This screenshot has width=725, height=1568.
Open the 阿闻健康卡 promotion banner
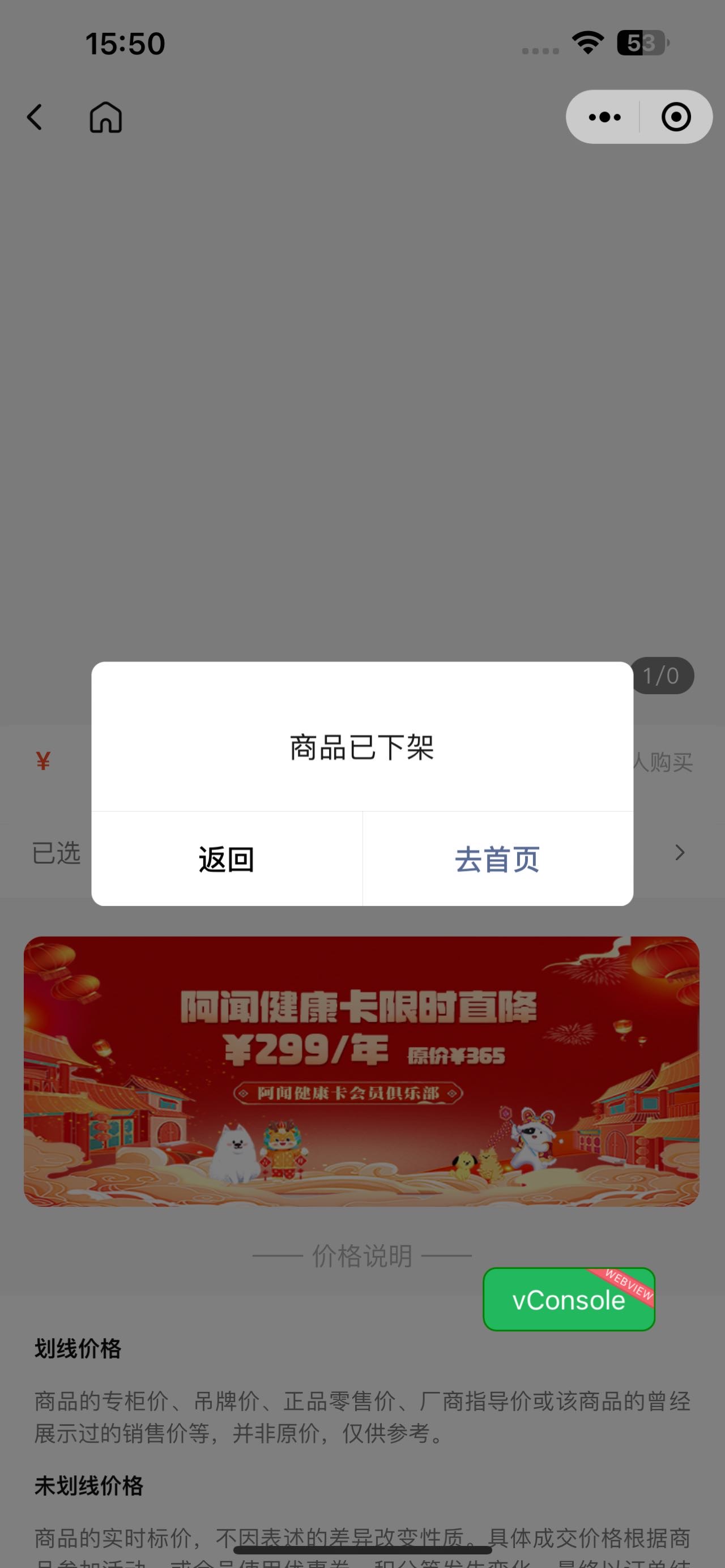(x=361, y=1071)
